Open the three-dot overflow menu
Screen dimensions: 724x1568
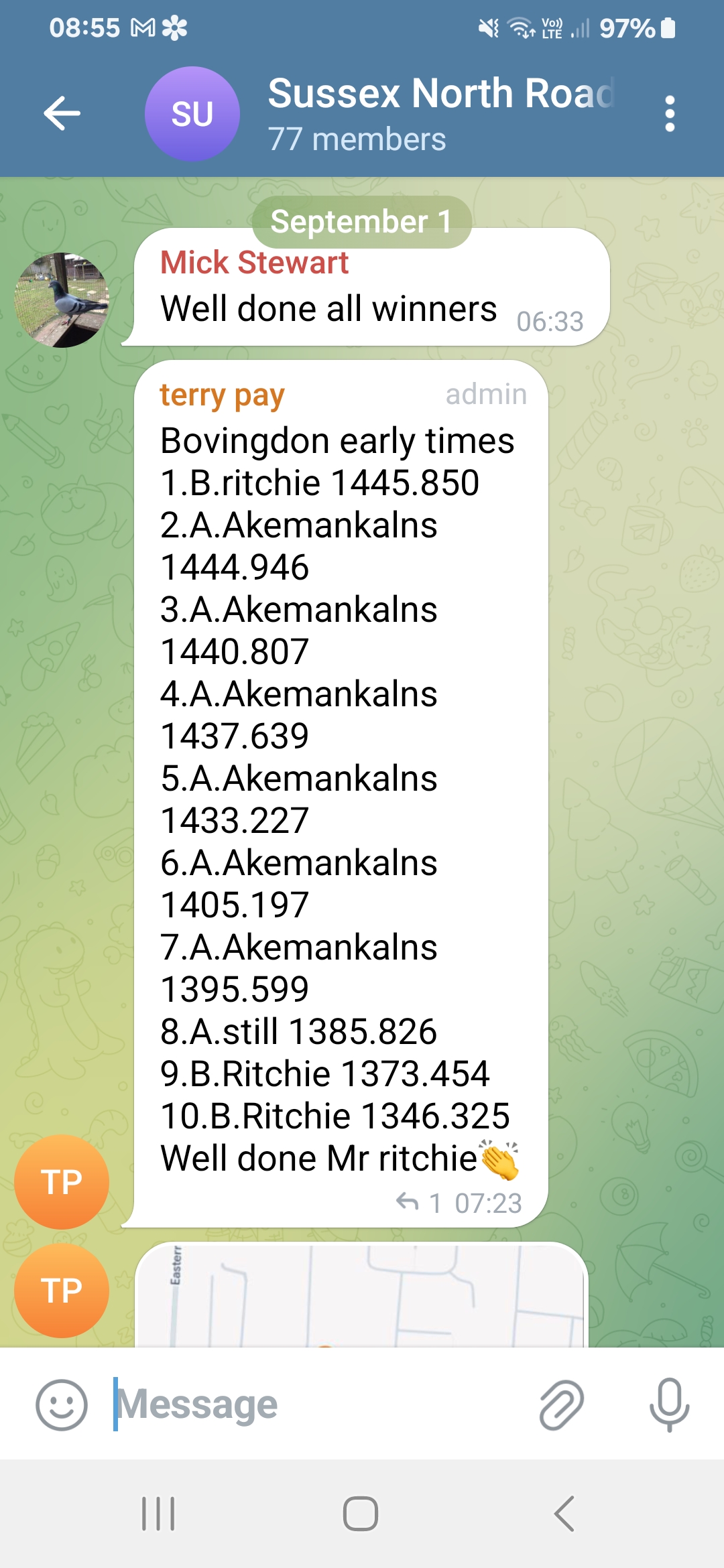tap(669, 113)
